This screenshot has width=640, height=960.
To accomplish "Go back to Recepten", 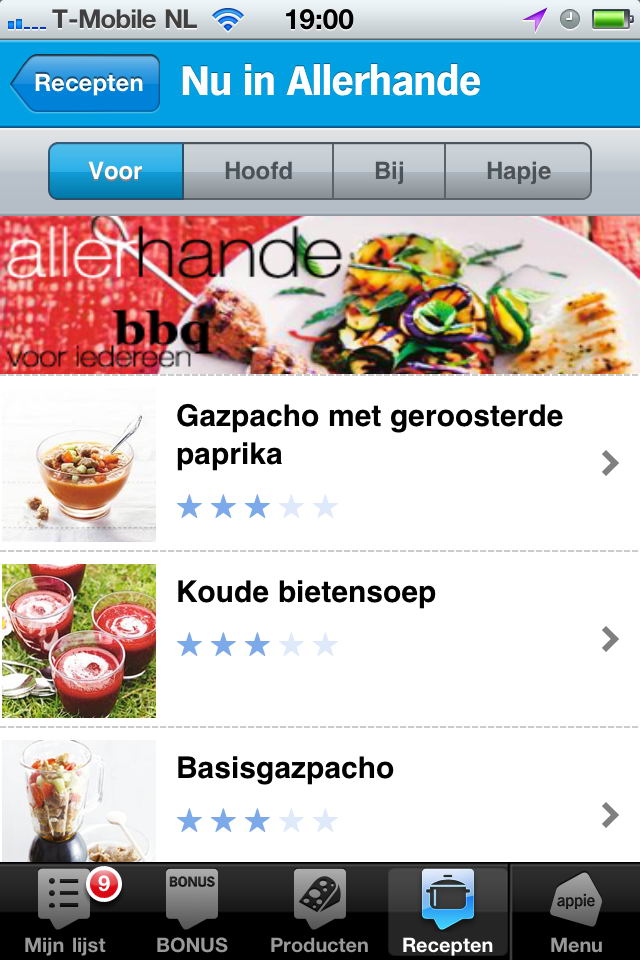I will 87,83.
